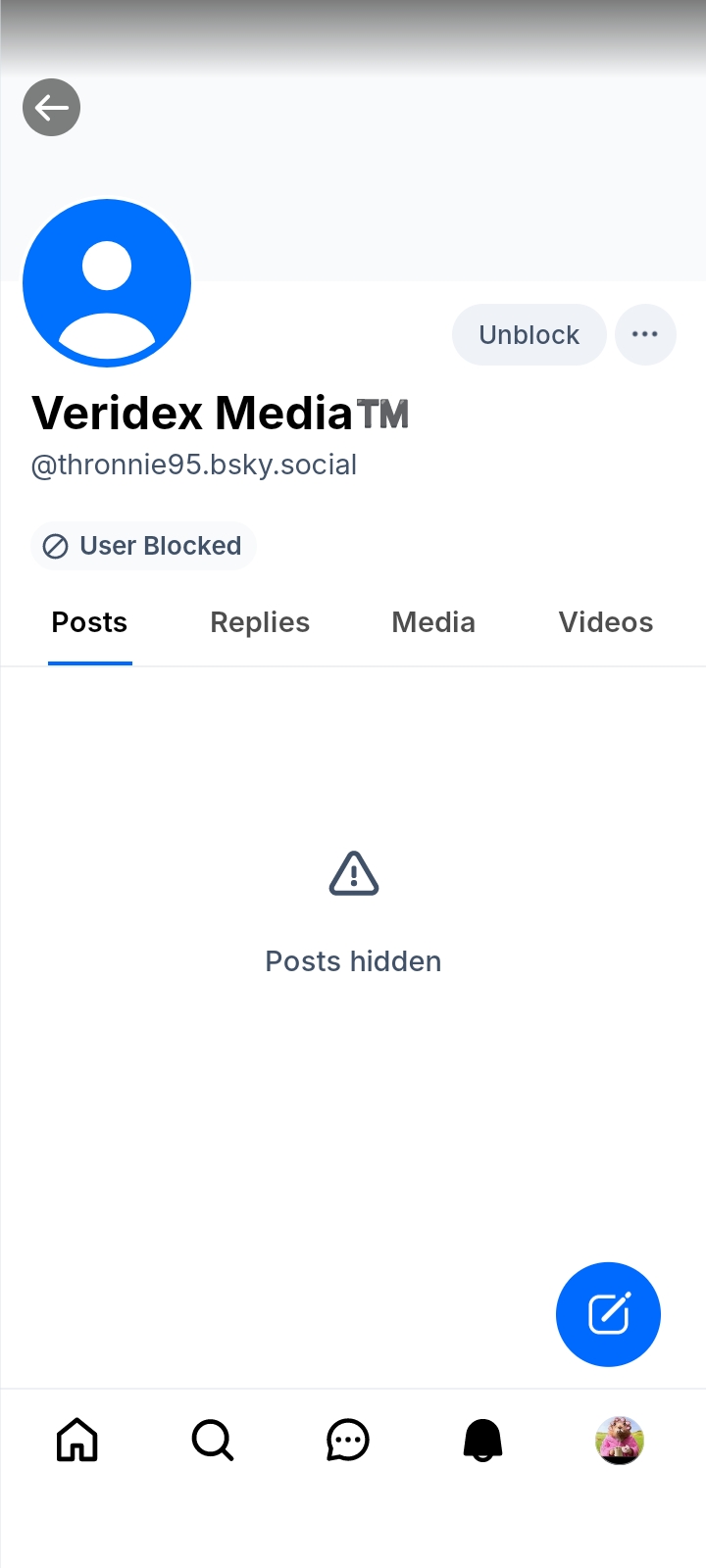Compose a new post
Viewport: 706px width, 1568px height.
[608, 1314]
